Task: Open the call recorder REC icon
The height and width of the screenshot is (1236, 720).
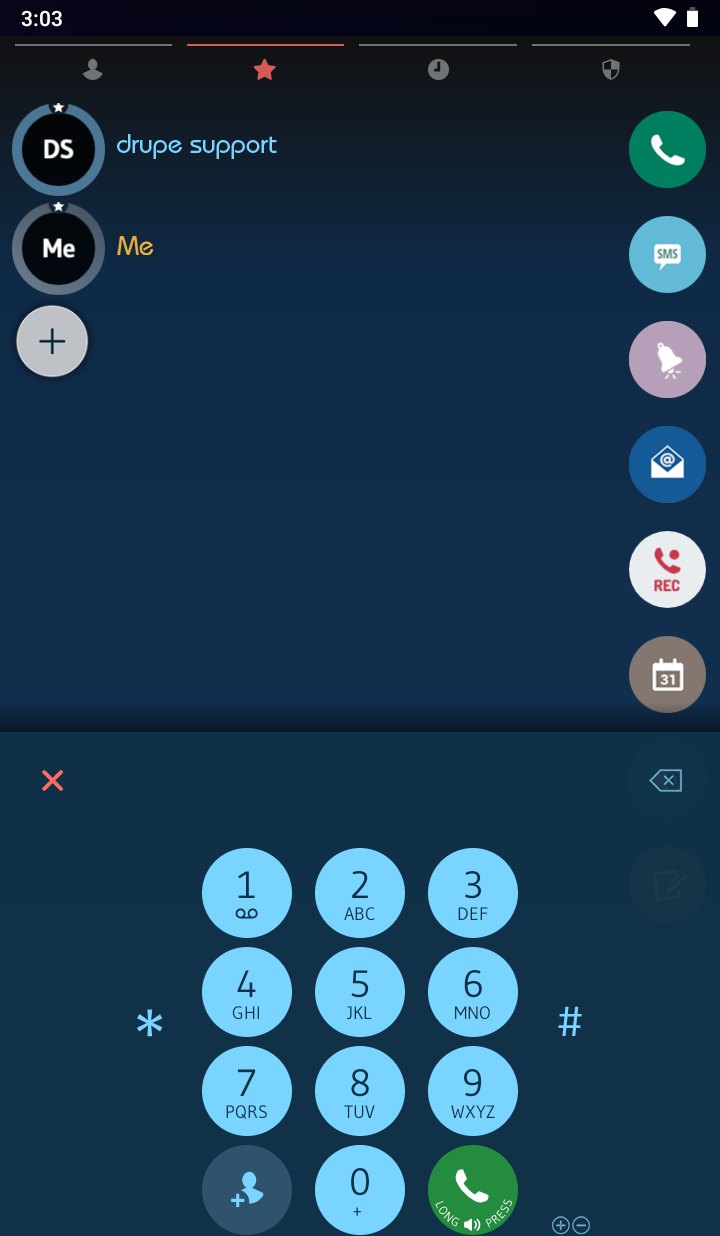Action: point(667,569)
